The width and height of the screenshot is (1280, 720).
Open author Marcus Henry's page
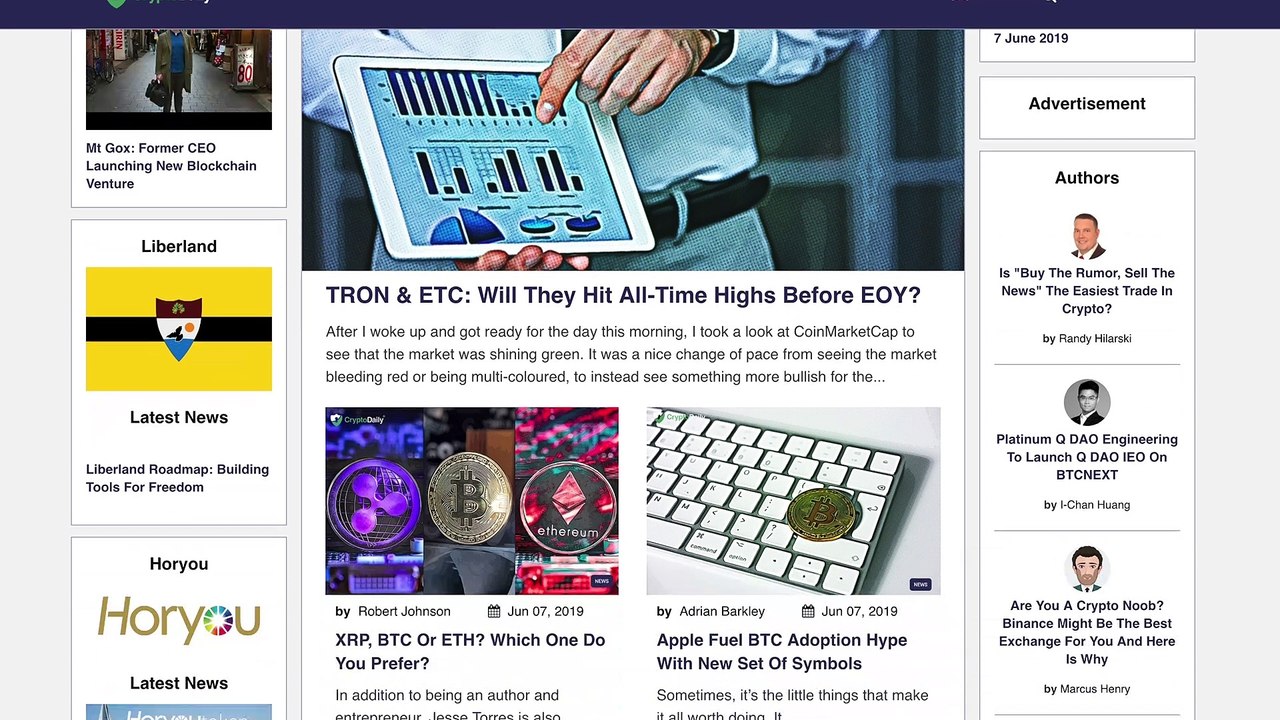pos(1095,689)
